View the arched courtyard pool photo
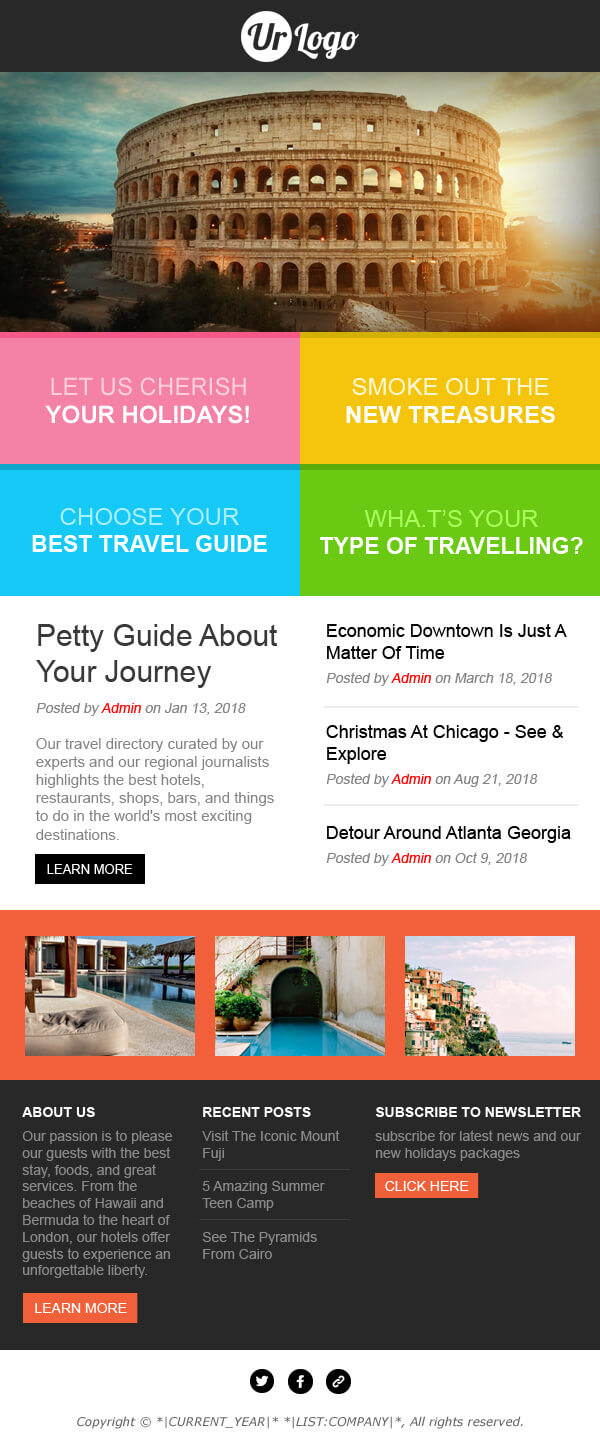The image size is (600, 1450). coord(300,996)
